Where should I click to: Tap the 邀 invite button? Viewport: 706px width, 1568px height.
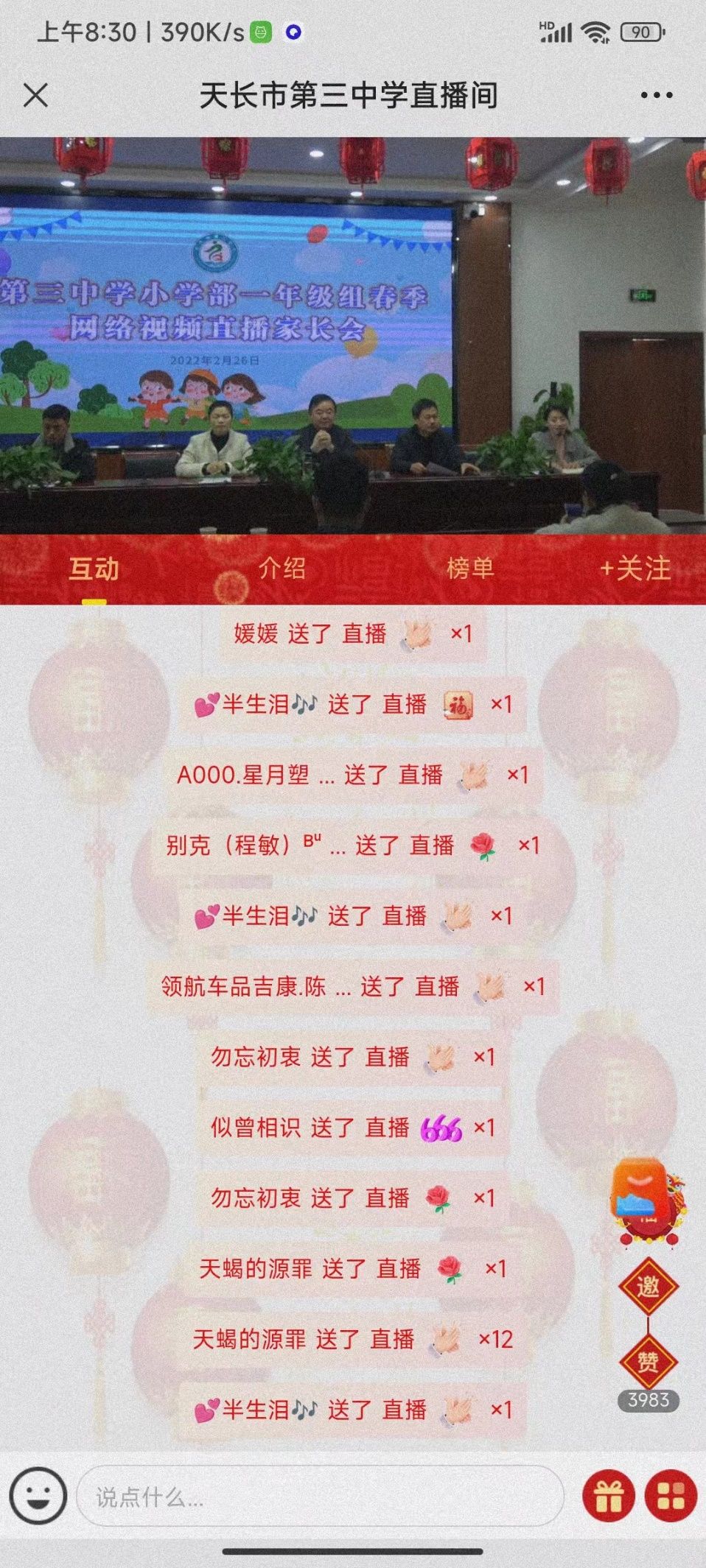pos(648,1287)
